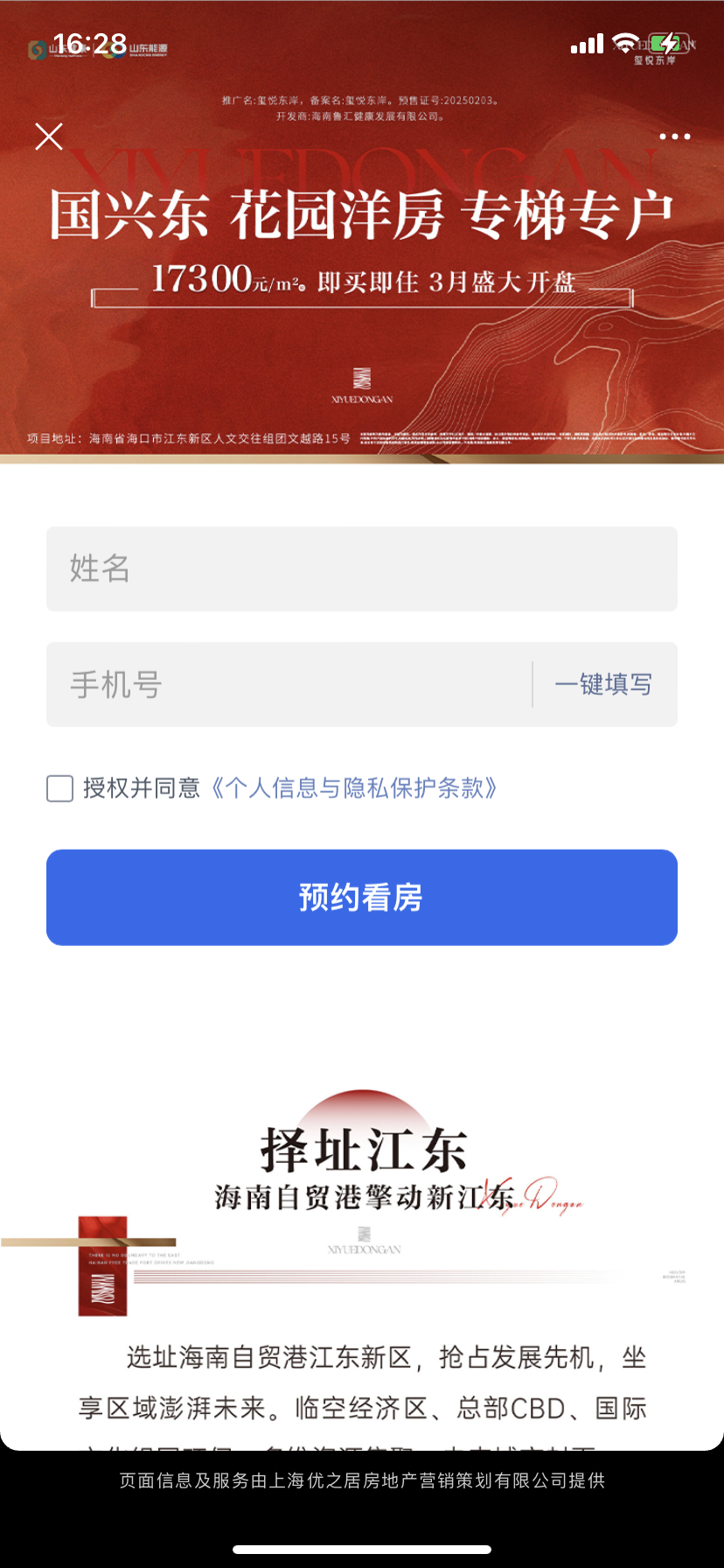Tap the 姓名 name field
724x1568 pixels.
pos(361,569)
